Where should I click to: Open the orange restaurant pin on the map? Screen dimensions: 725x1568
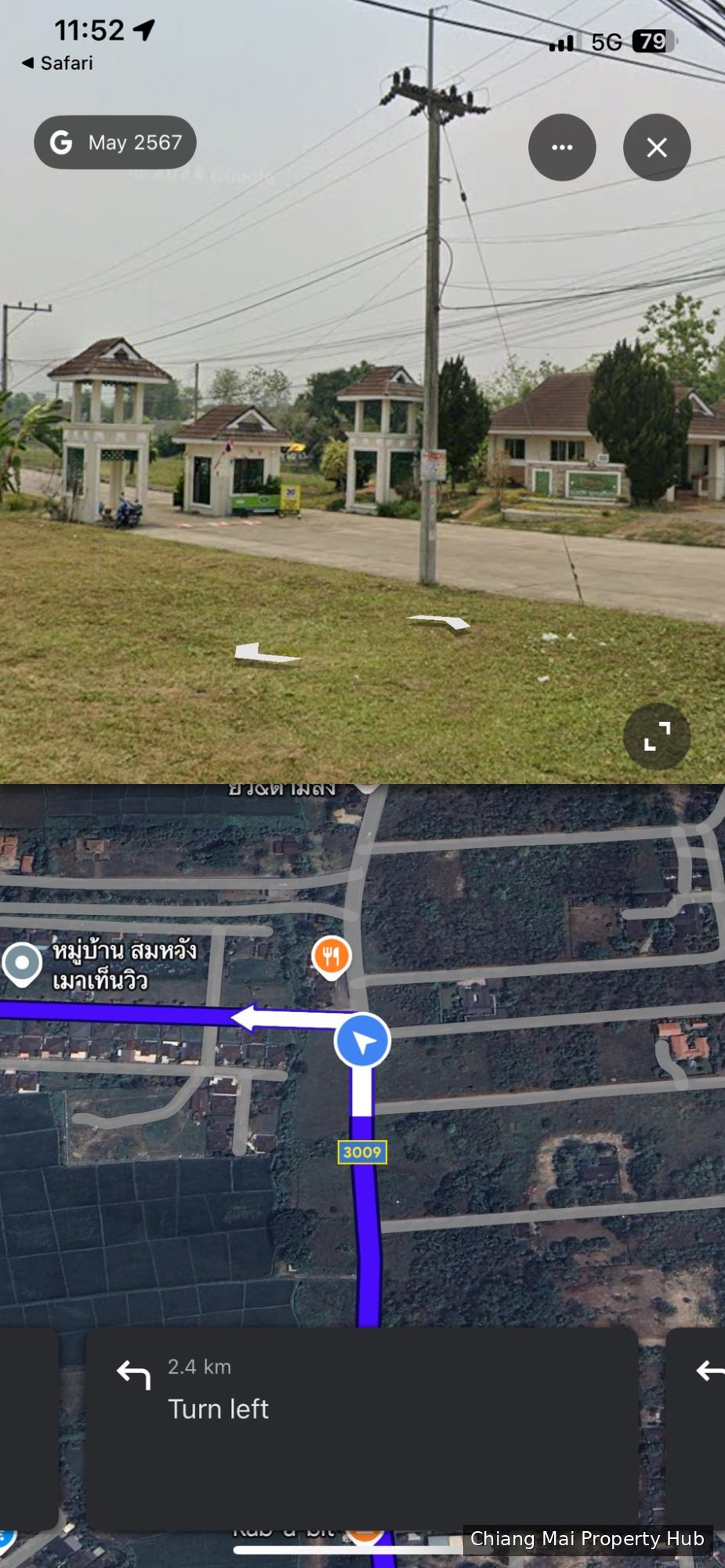point(332,956)
